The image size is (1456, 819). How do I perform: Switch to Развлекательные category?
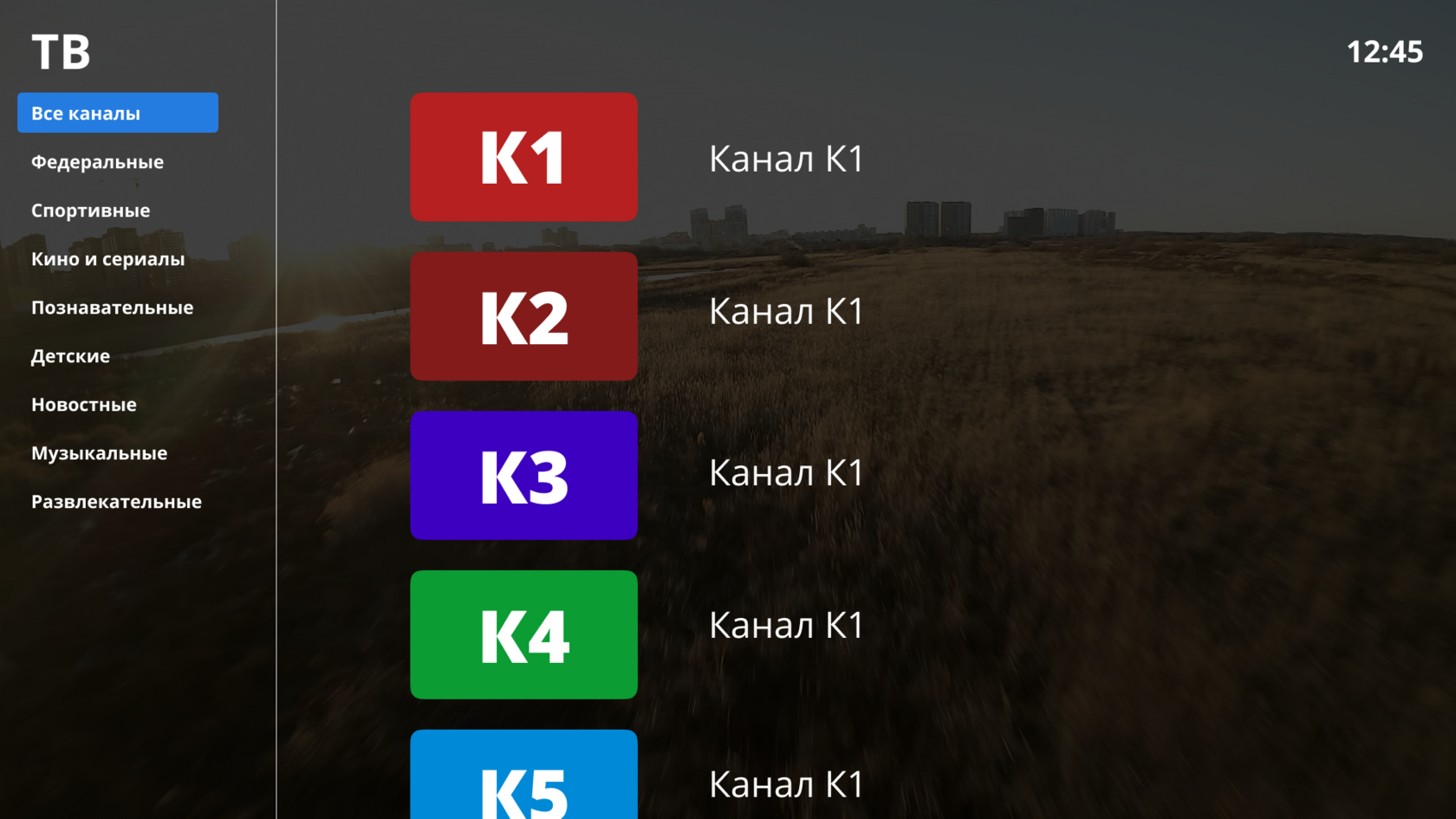[x=116, y=502]
